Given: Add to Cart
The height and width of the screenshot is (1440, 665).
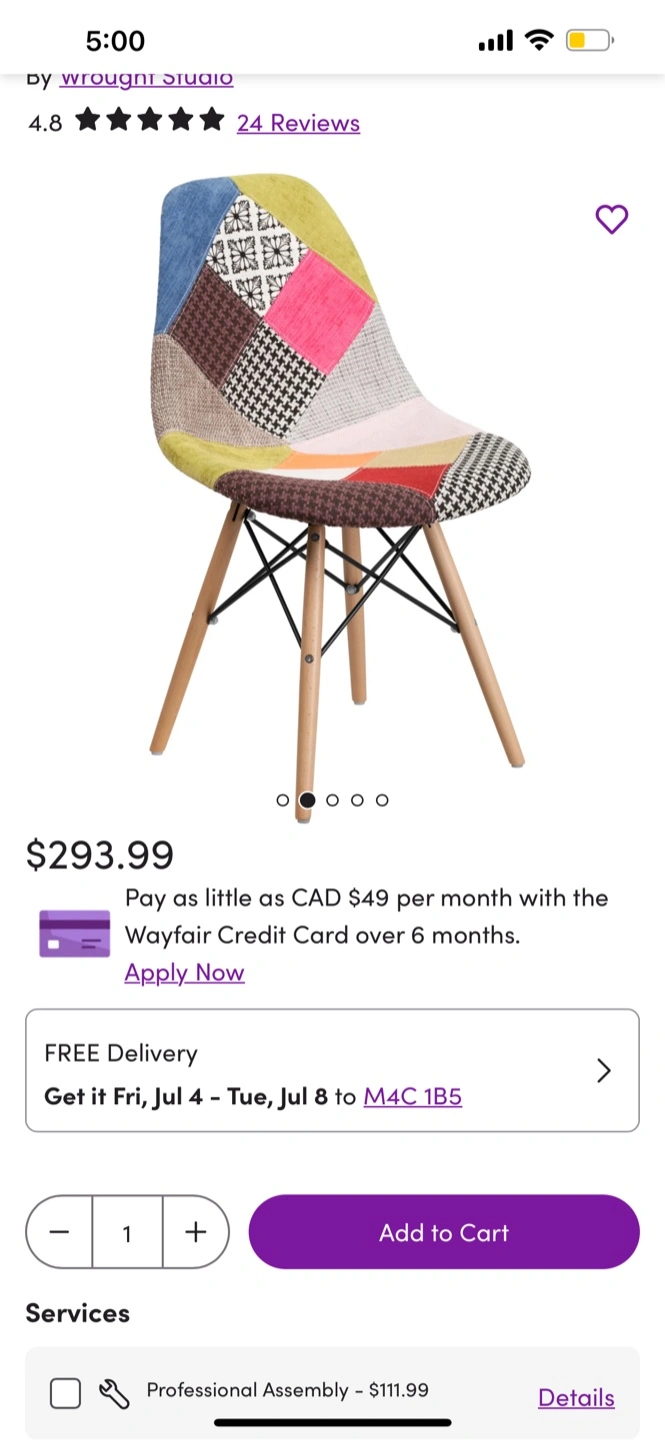Looking at the screenshot, I should (443, 1232).
